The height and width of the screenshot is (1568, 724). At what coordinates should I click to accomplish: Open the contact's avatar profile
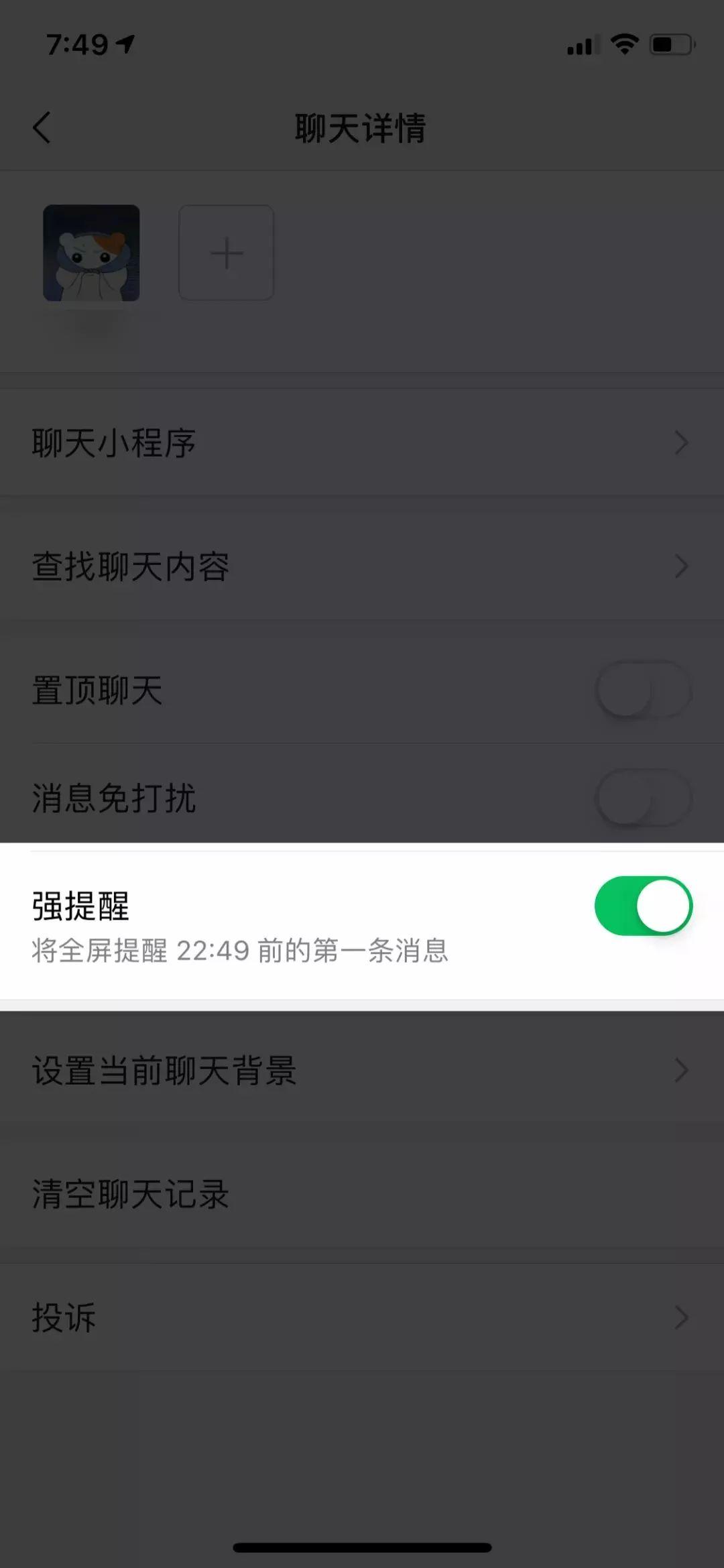coord(91,253)
